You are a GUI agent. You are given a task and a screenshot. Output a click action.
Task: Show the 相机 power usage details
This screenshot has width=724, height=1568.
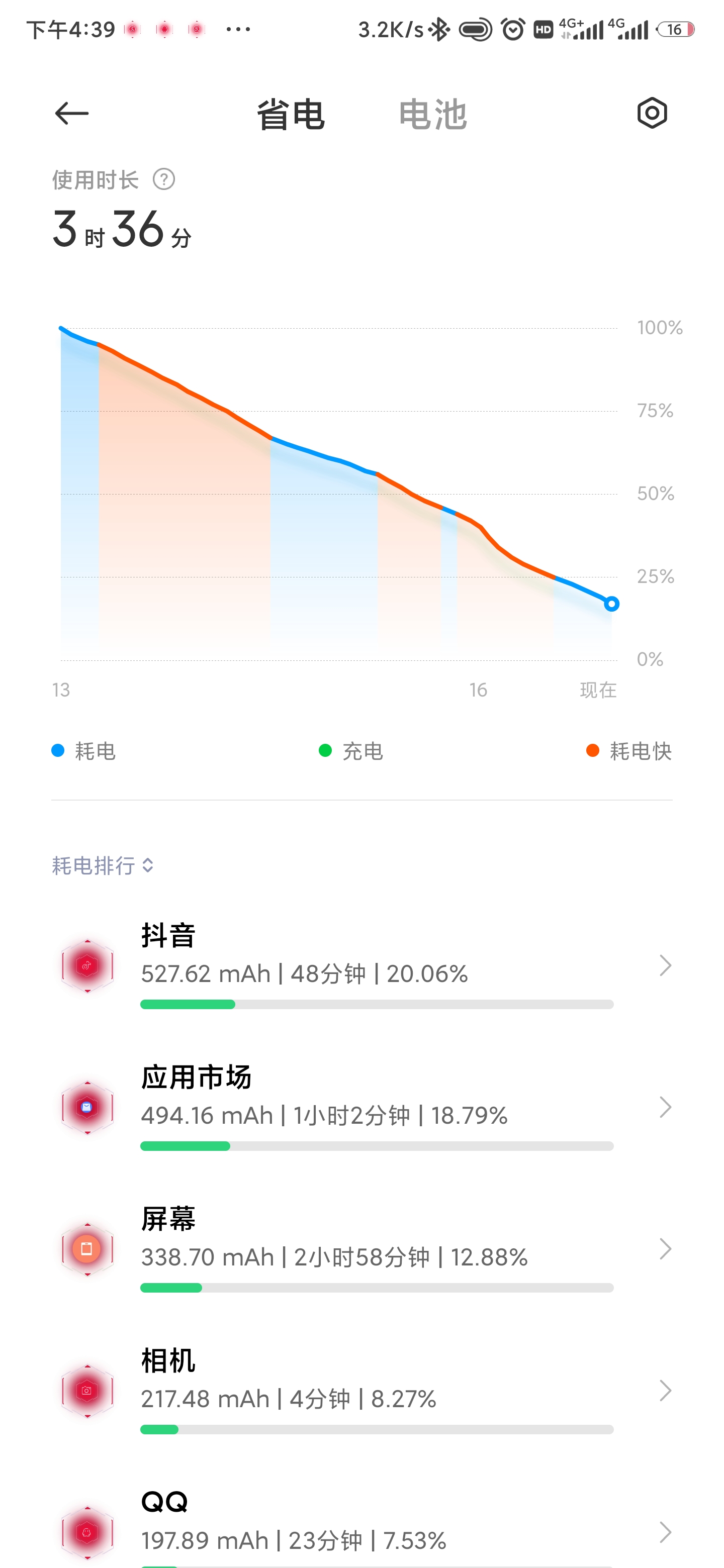(x=361, y=1391)
